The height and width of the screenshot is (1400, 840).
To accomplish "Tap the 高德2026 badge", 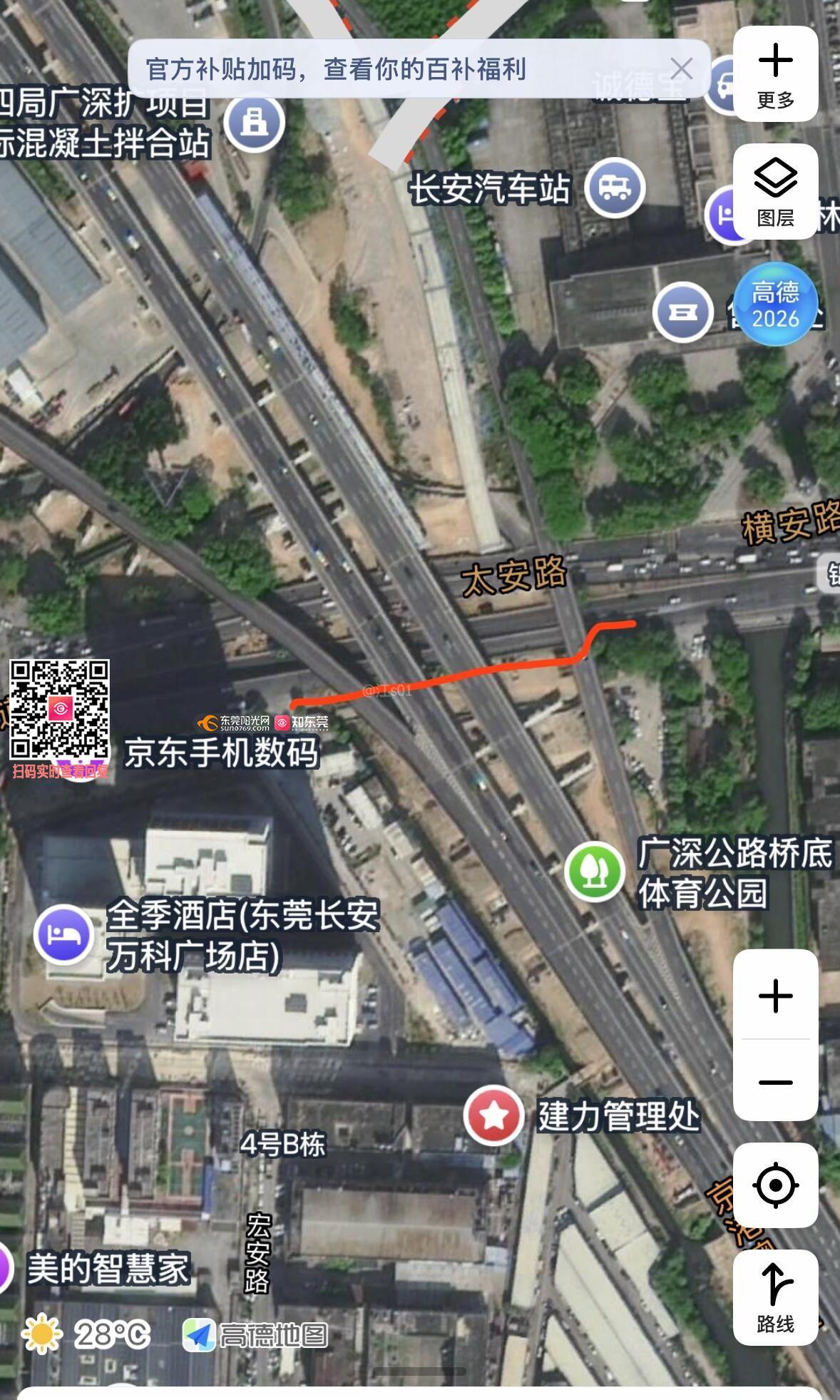I will point(775,304).
